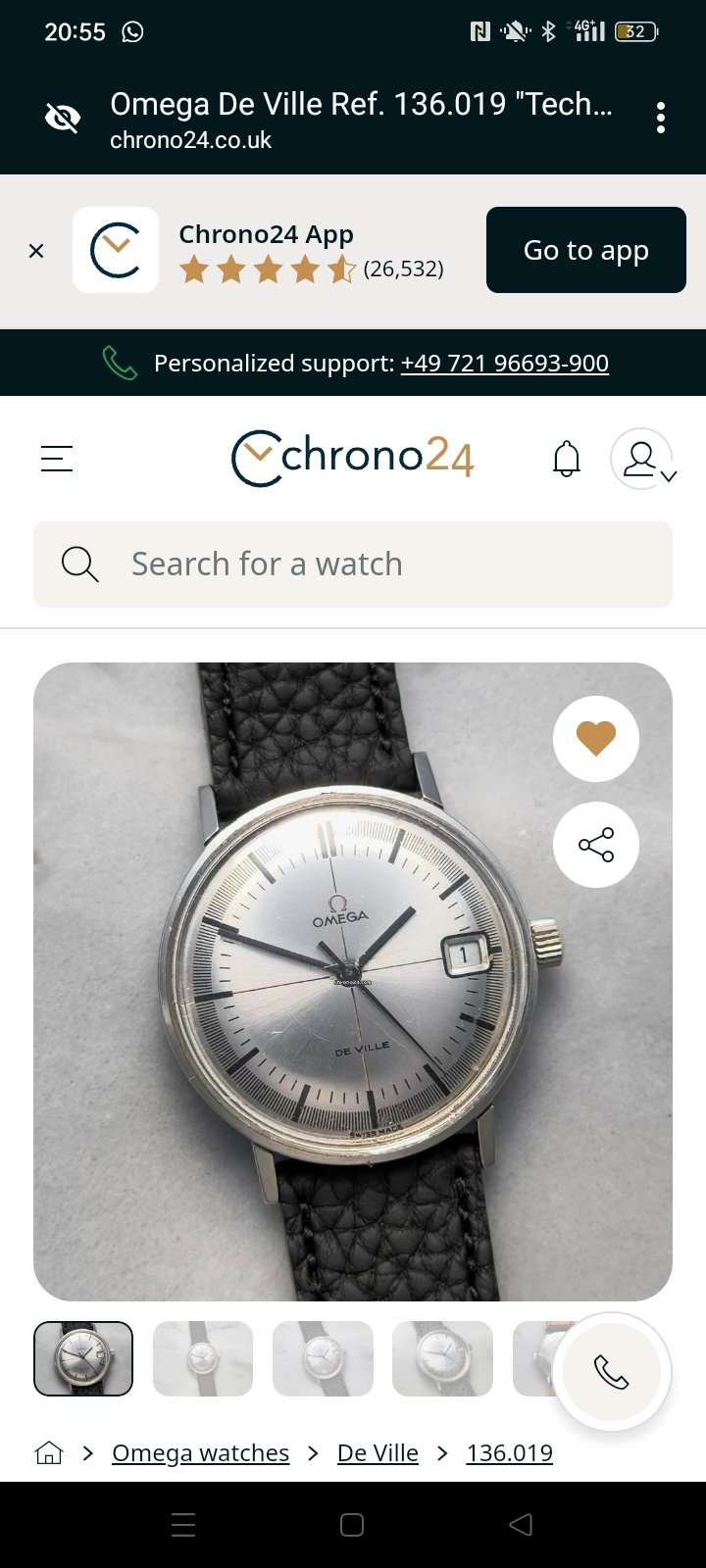Open the notifications bell
706x1568 pixels.
tap(567, 458)
